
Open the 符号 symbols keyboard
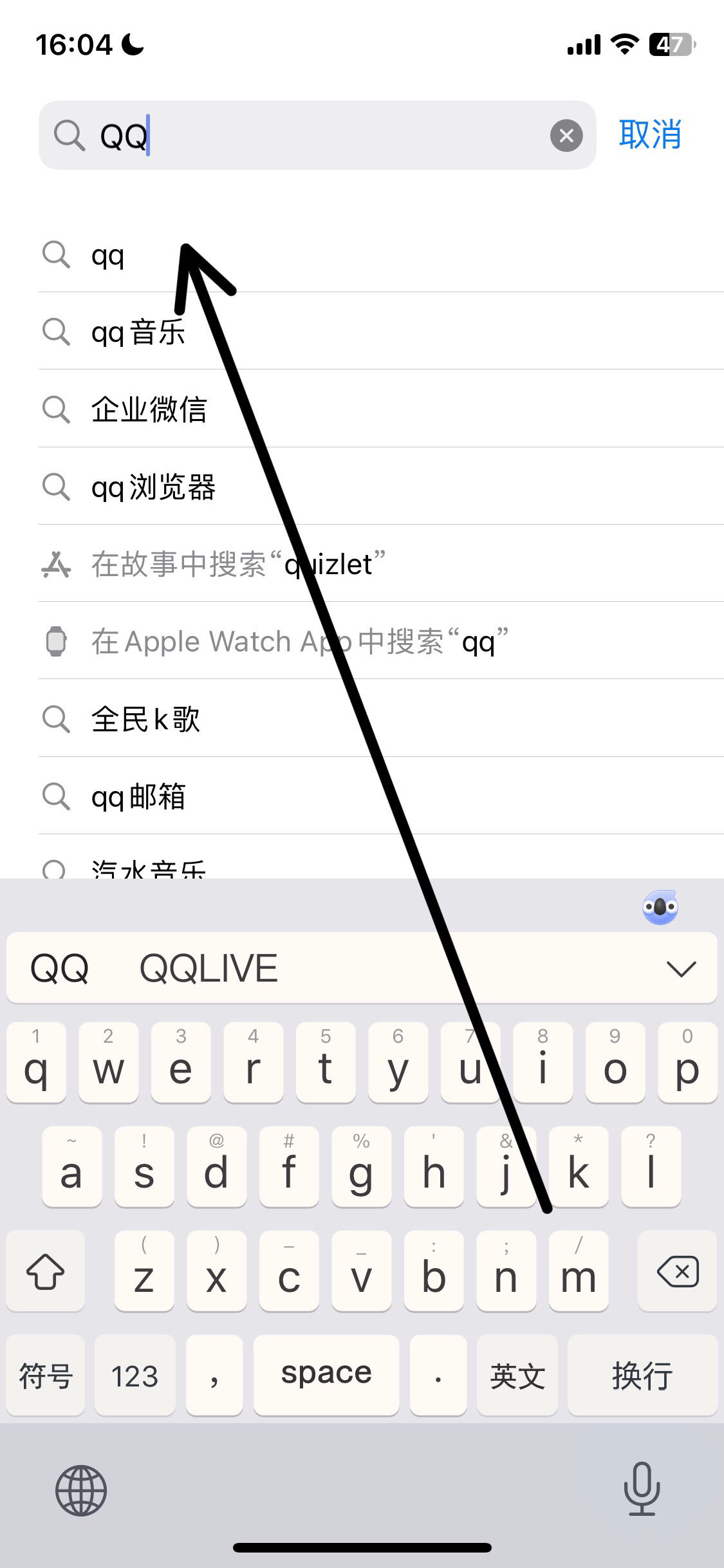click(46, 1376)
